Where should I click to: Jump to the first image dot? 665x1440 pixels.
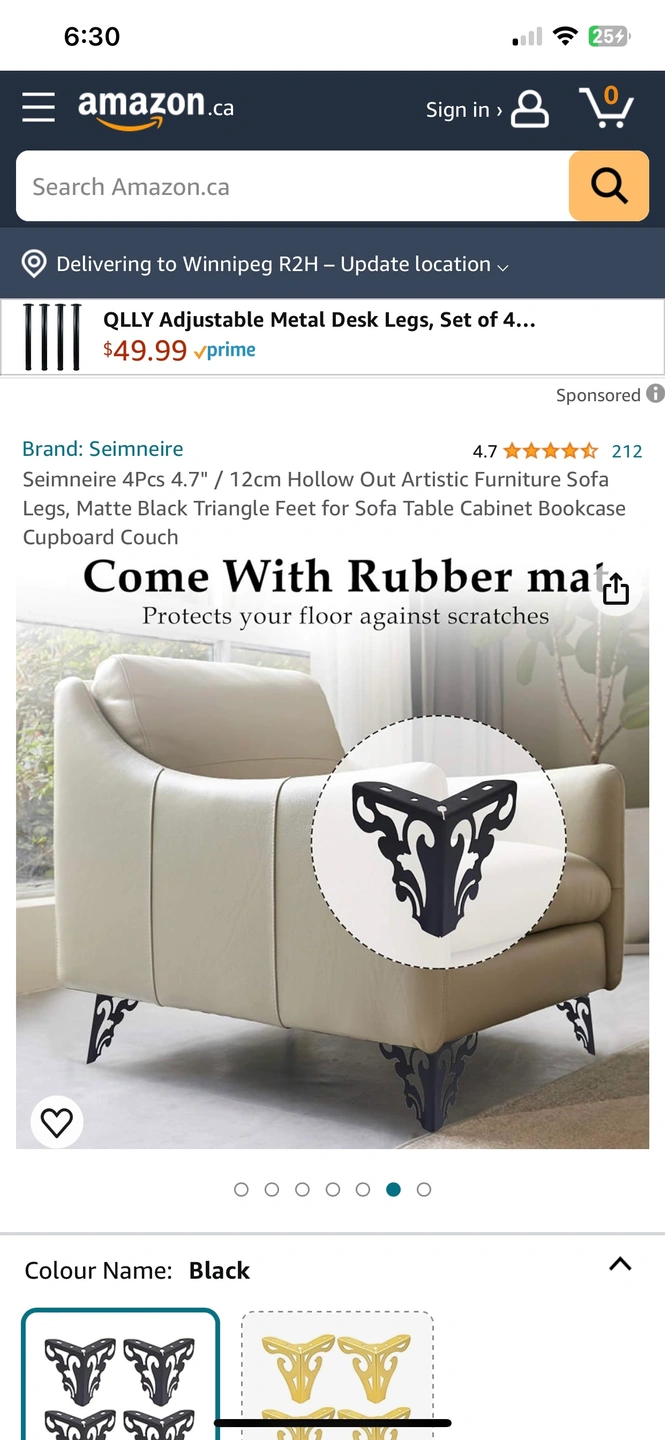[x=241, y=1189]
